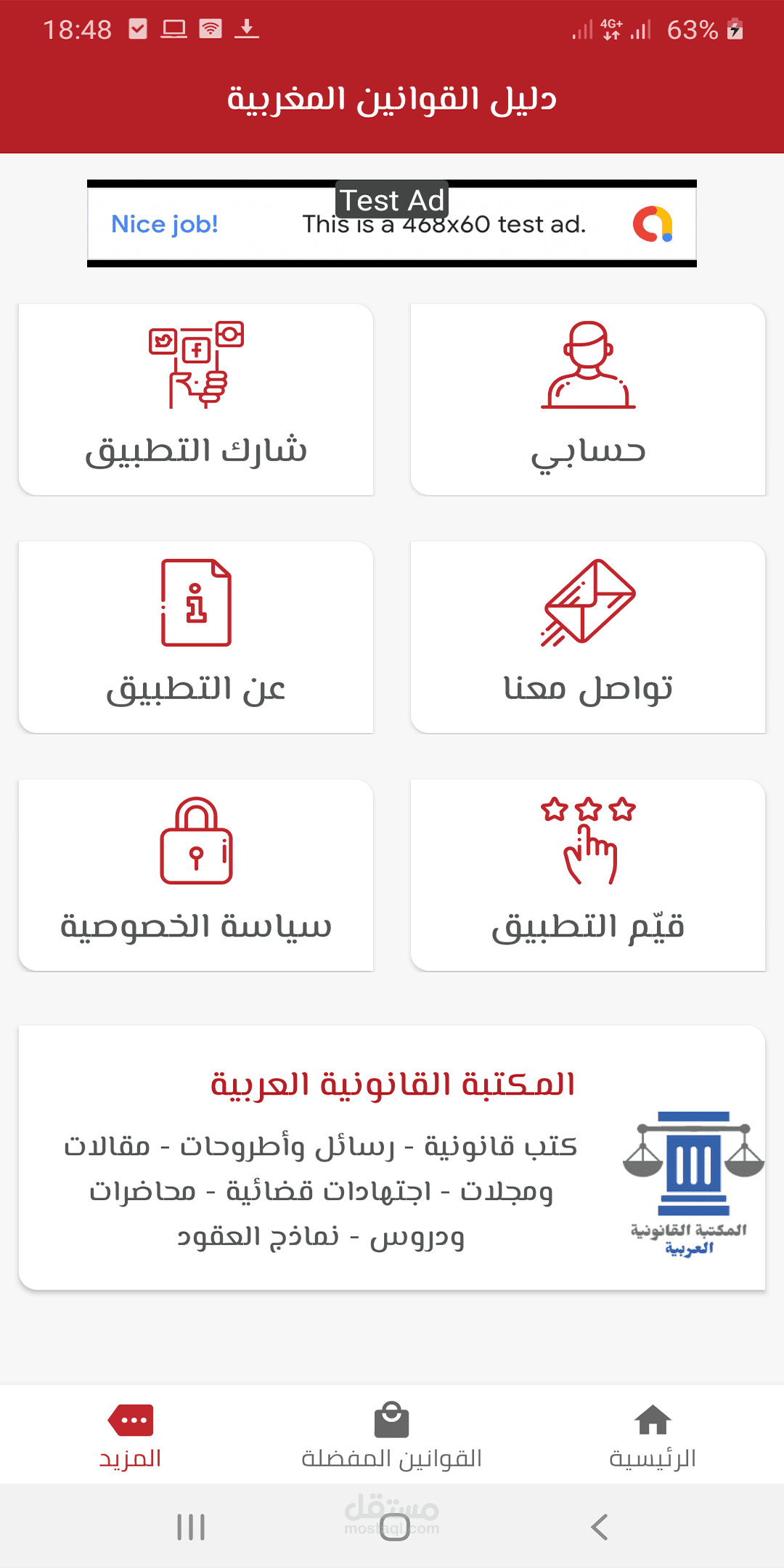Open the القوانين المفضلة section

[392, 1434]
